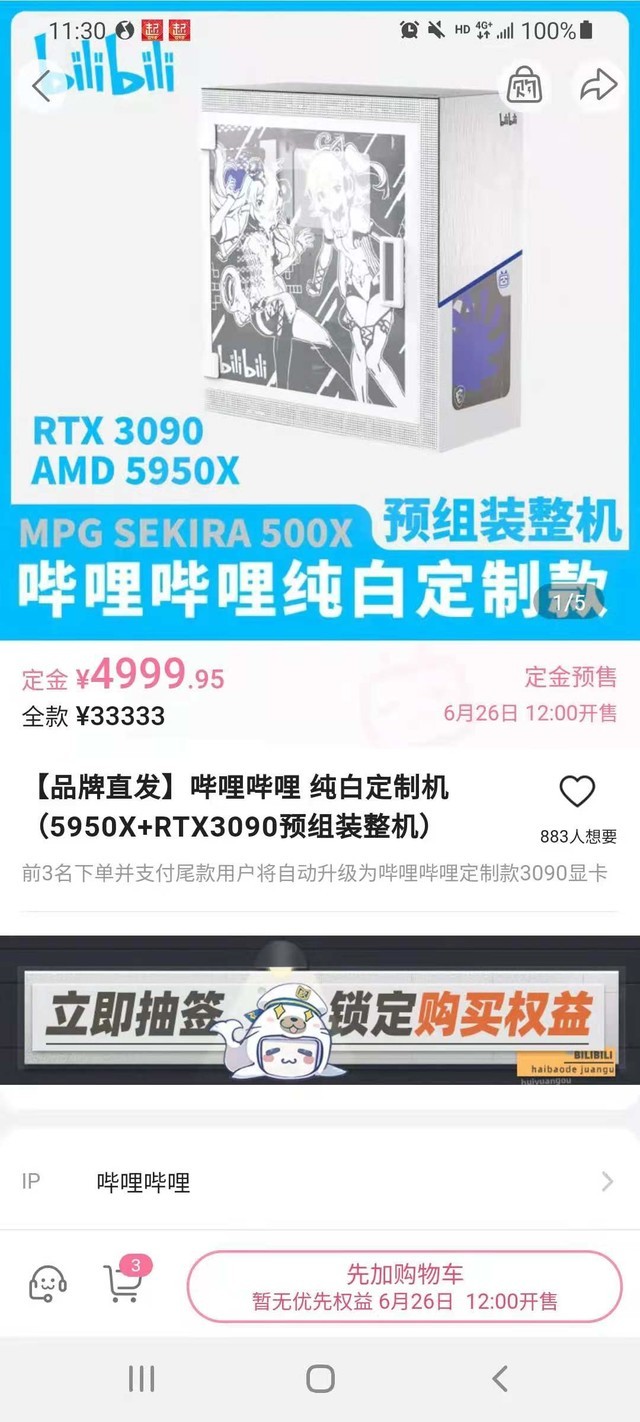This screenshot has height=1422, width=640.
Task: Open recent apps from navigation bar
Action: point(141,1380)
